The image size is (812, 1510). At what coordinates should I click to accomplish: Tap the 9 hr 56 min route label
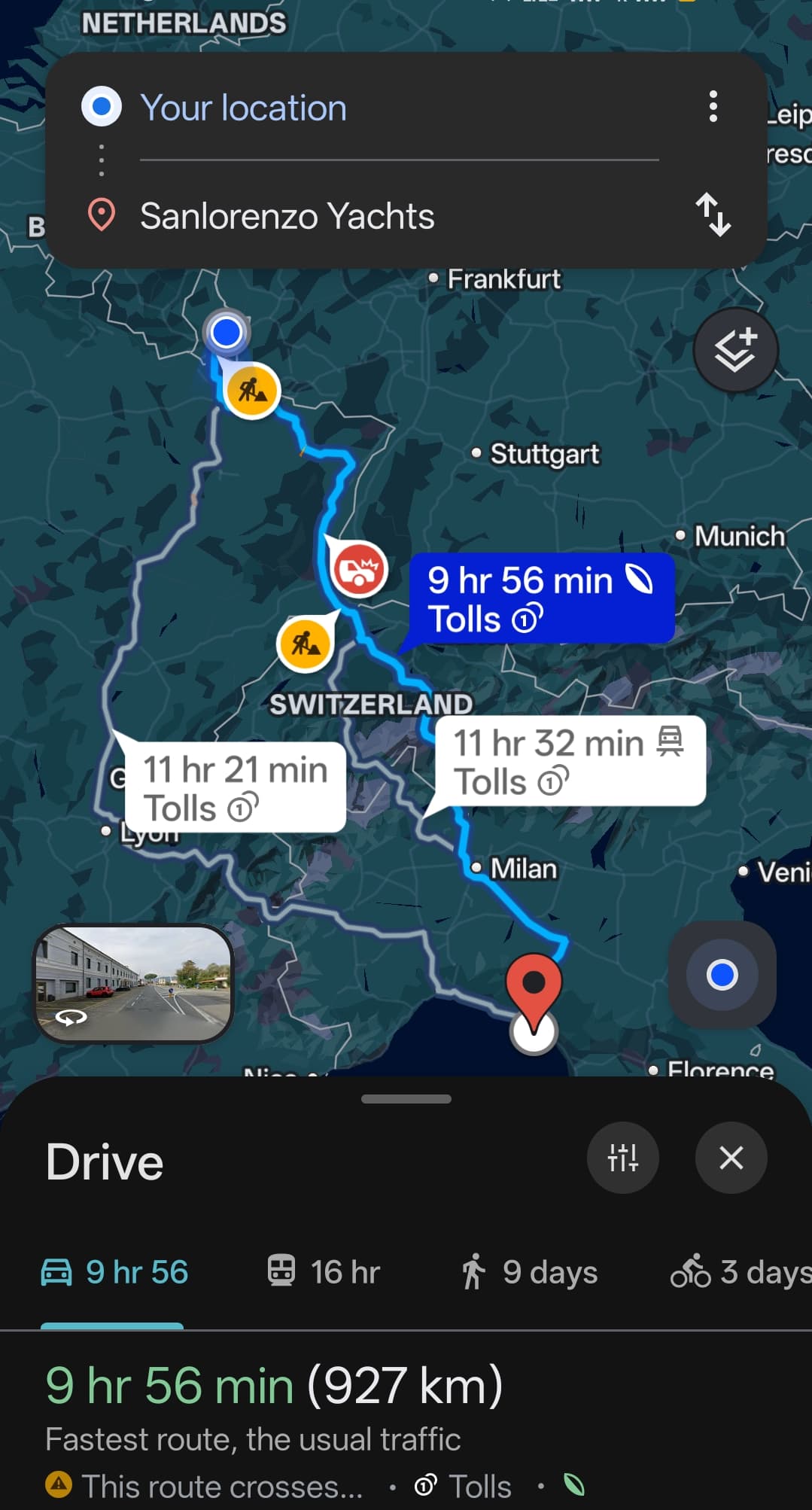click(540, 599)
